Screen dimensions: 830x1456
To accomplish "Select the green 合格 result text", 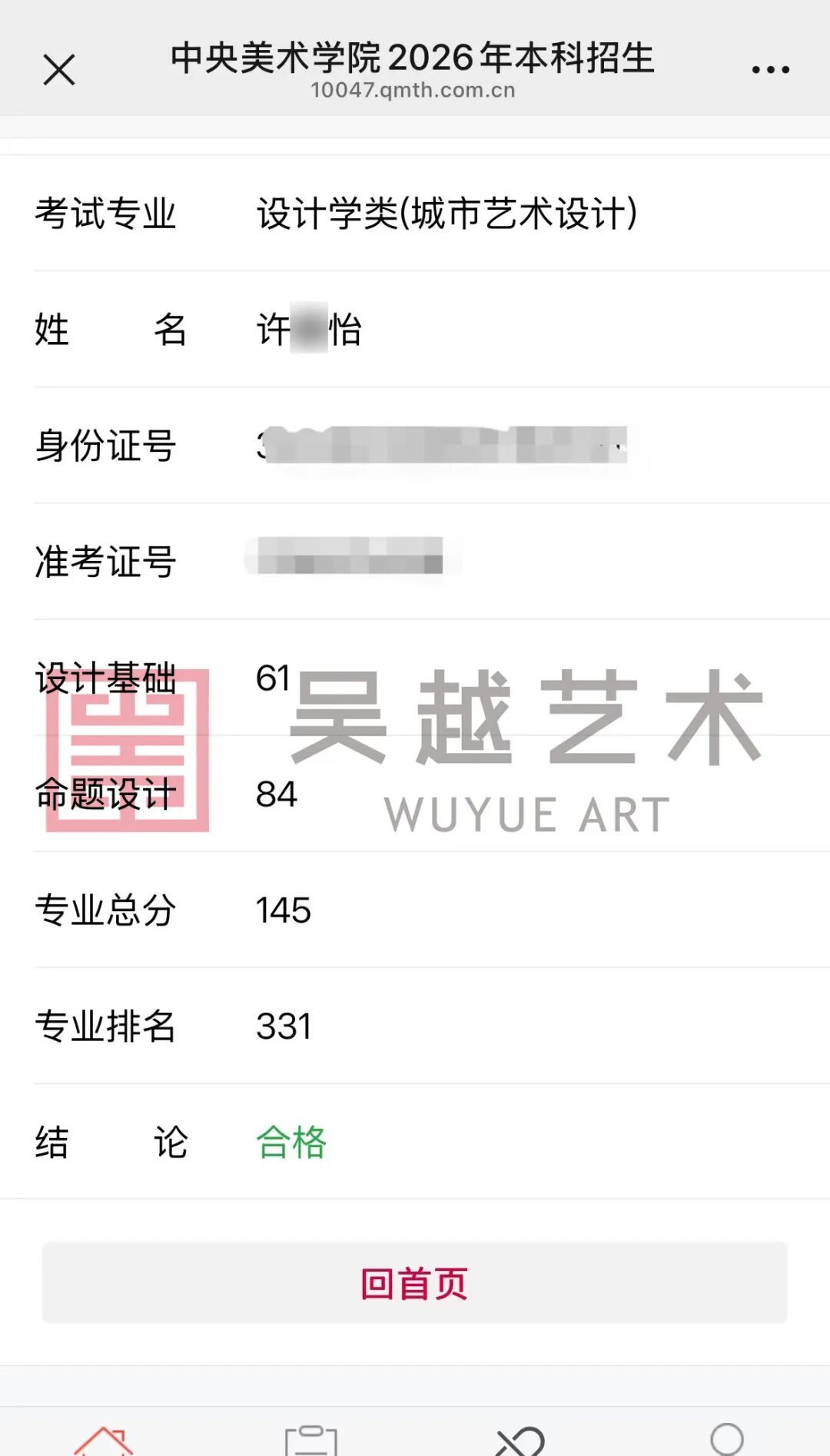I will tap(291, 1144).
